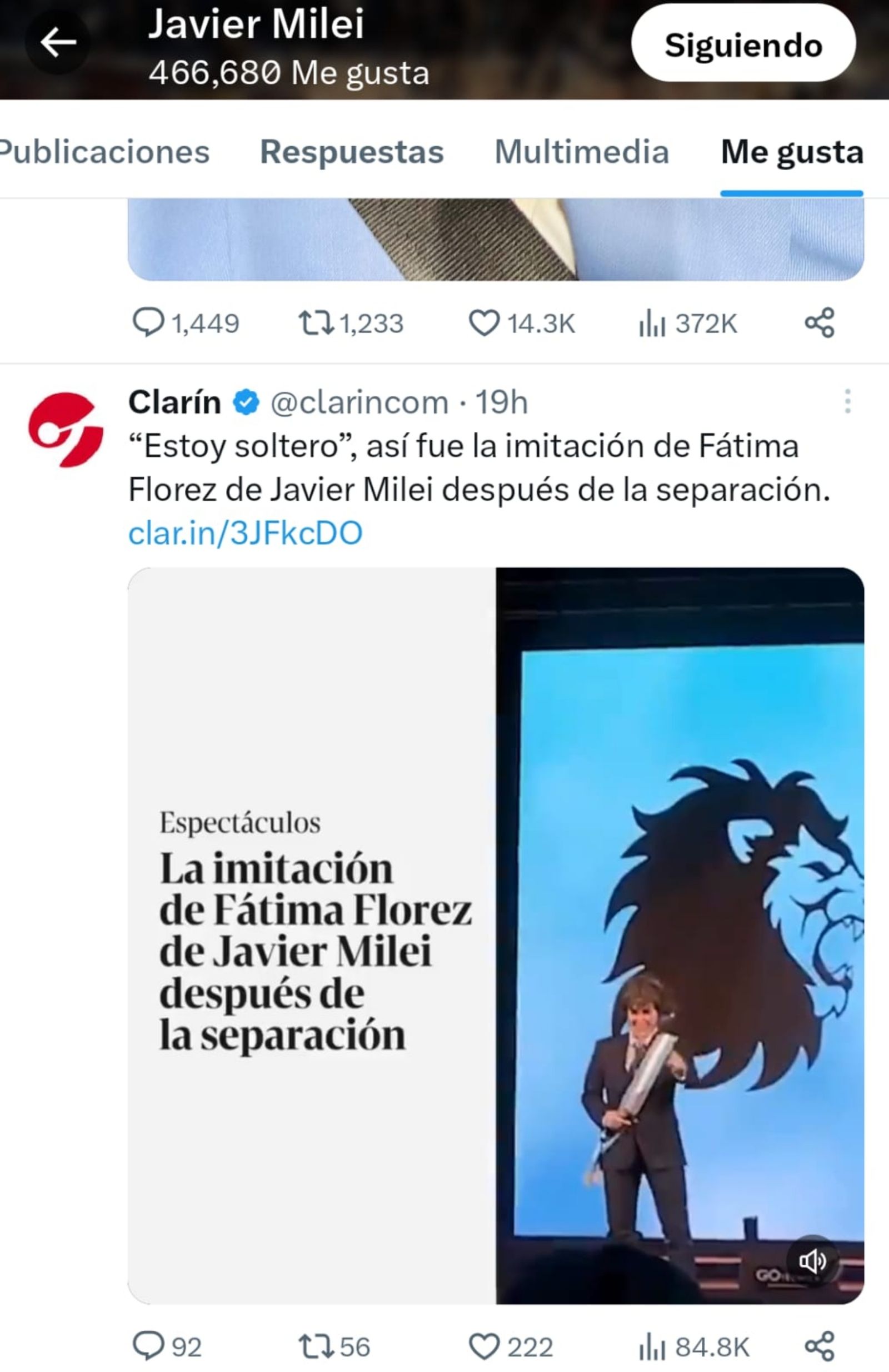The width and height of the screenshot is (889, 1372).
Task: Repost the post with 1,233 reposts
Action: pos(315,323)
